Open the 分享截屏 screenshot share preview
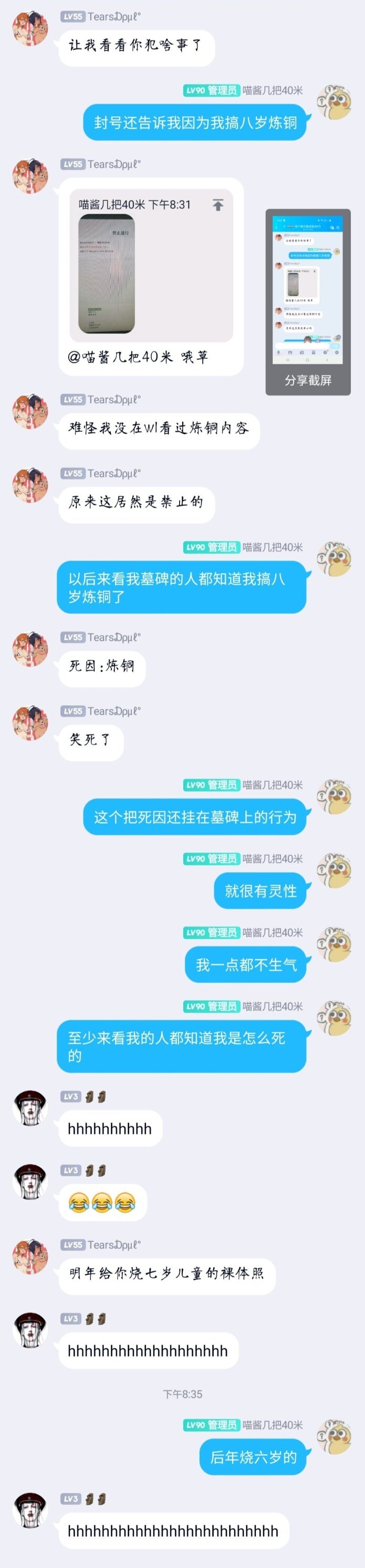Screen dimensions: 365x1568 click(308, 302)
